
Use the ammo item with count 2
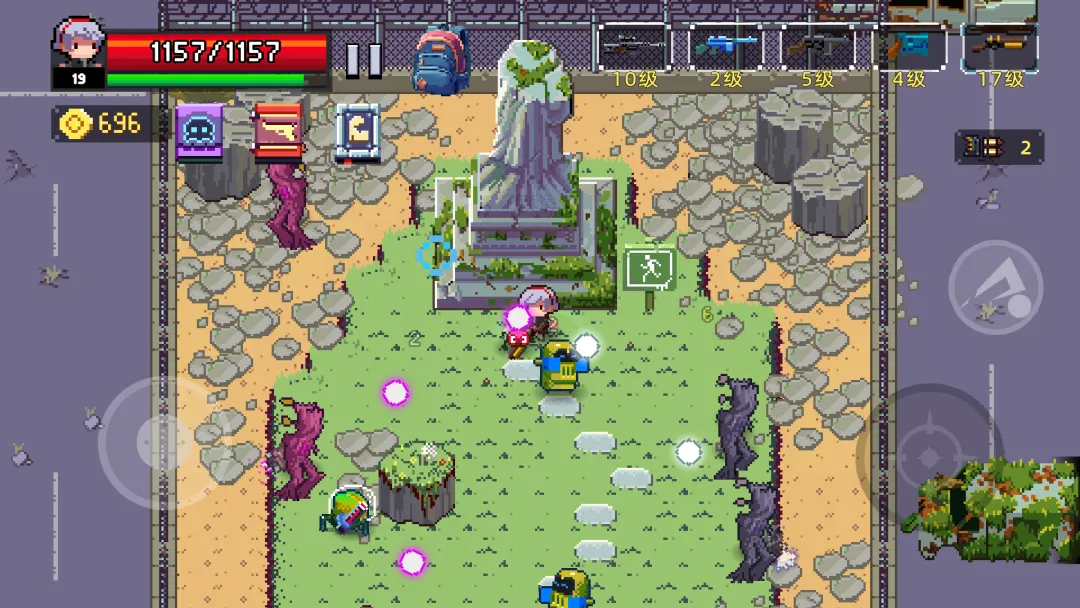[999, 147]
